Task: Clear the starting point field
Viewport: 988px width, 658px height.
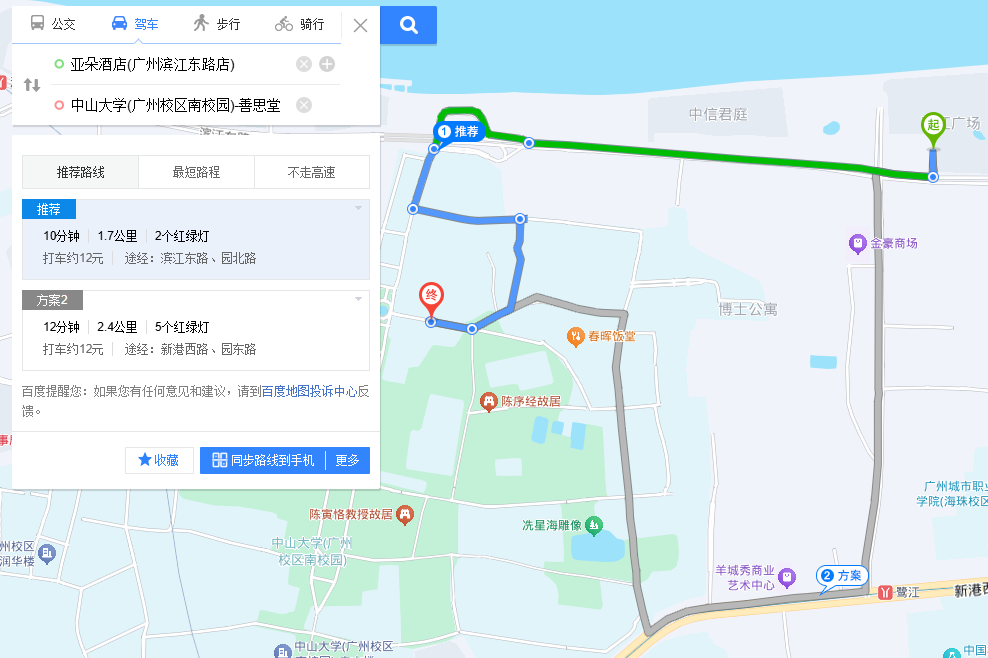Action: [x=304, y=65]
